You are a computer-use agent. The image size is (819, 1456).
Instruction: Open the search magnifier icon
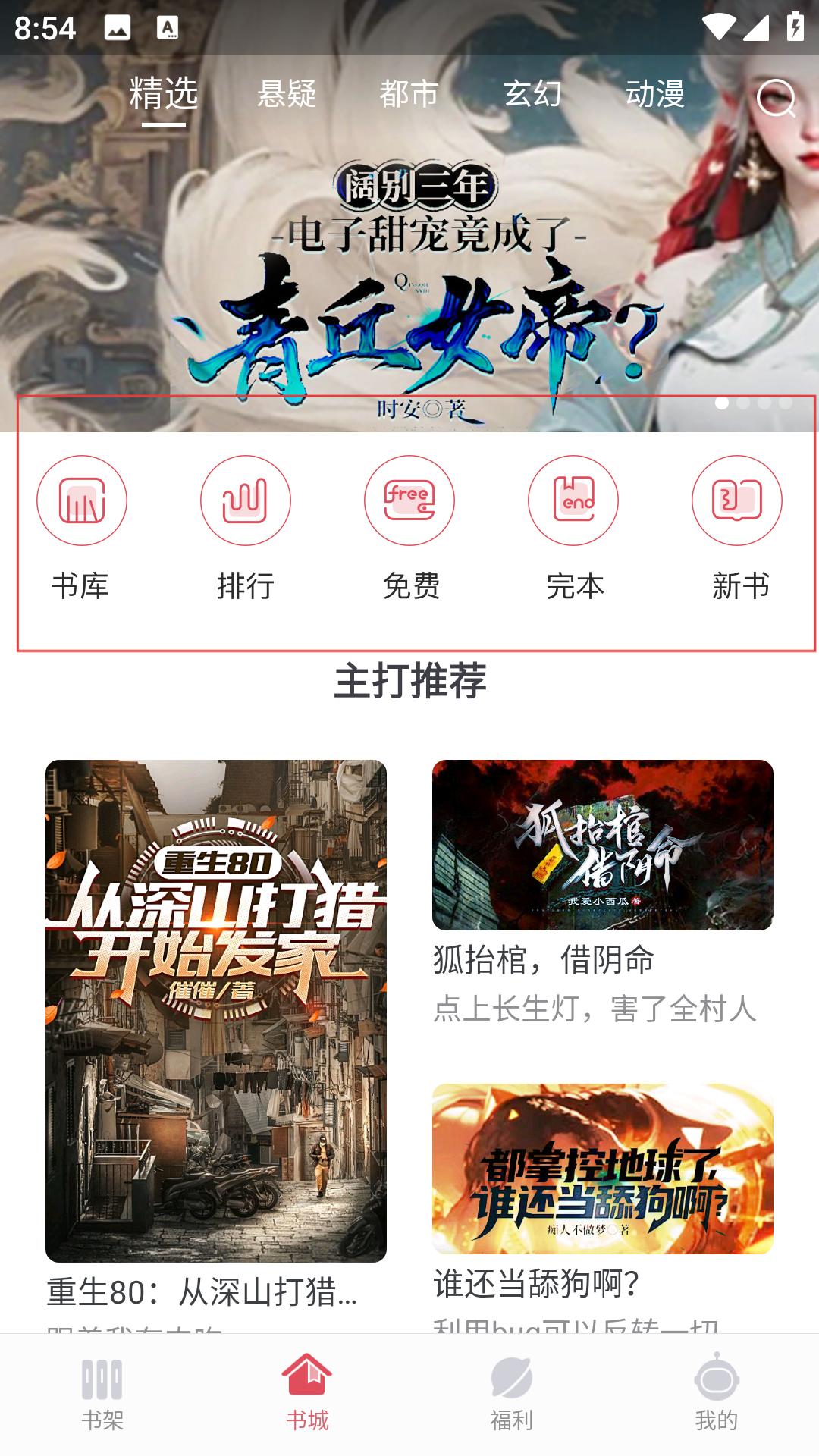point(776,99)
